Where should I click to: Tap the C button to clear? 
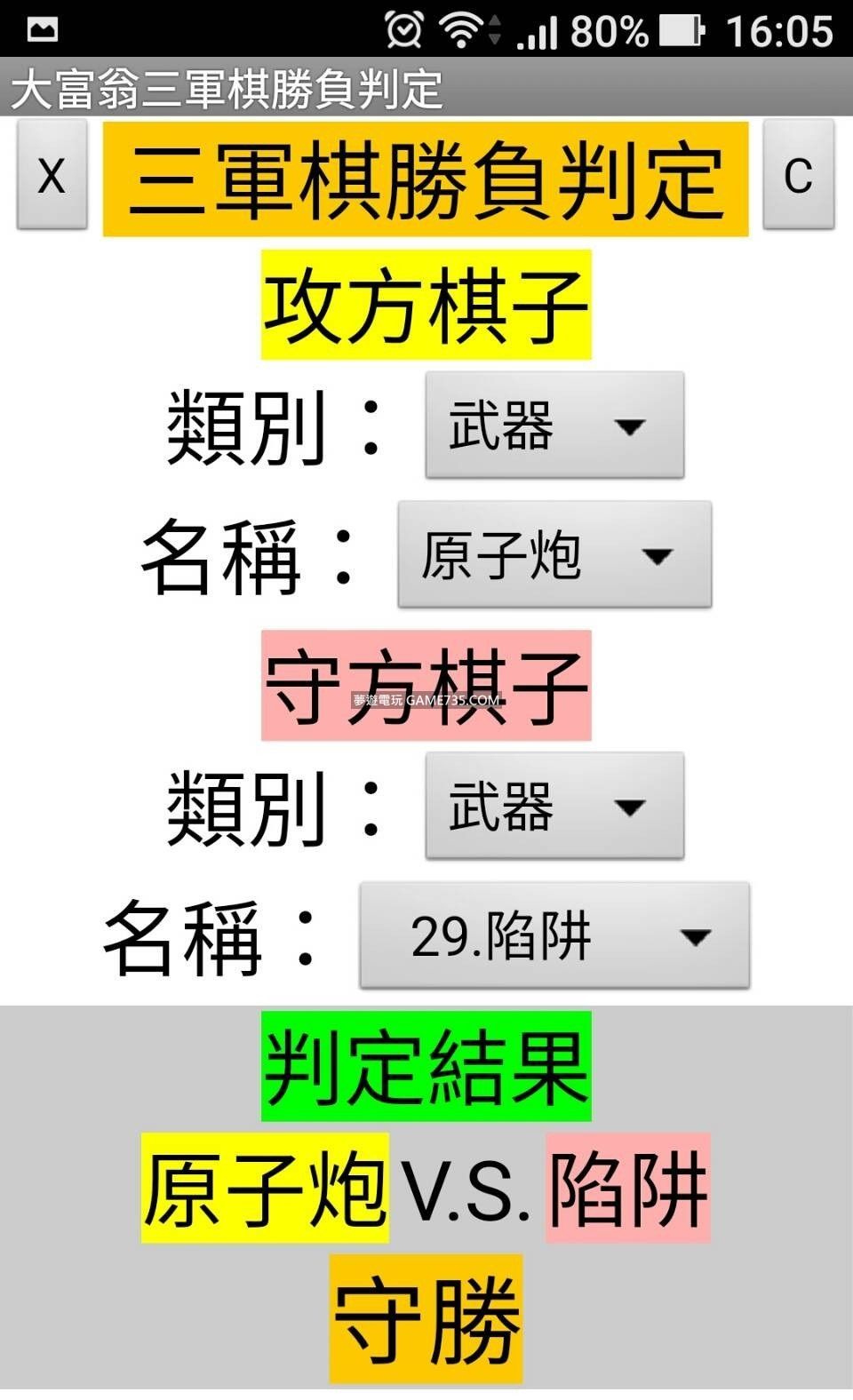(798, 175)
